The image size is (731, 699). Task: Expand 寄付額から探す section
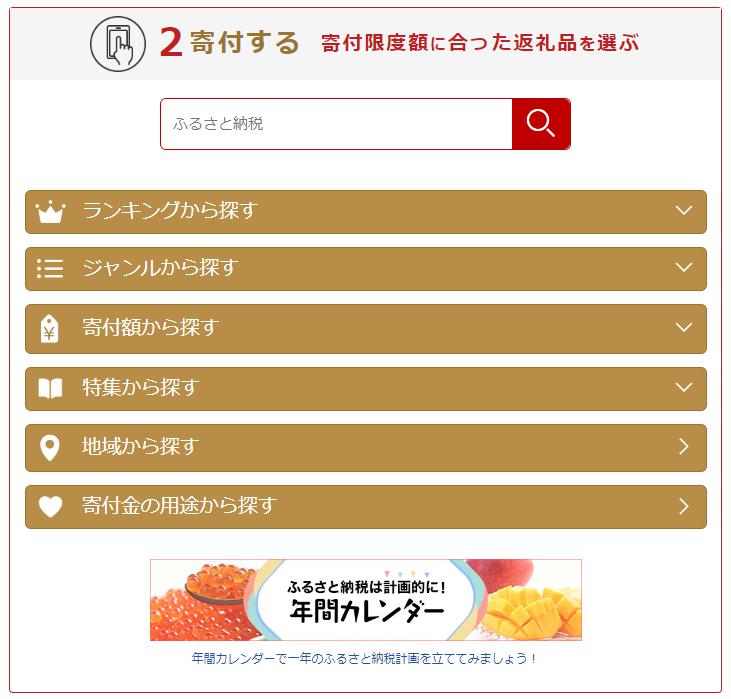click(x=365, y=328)
